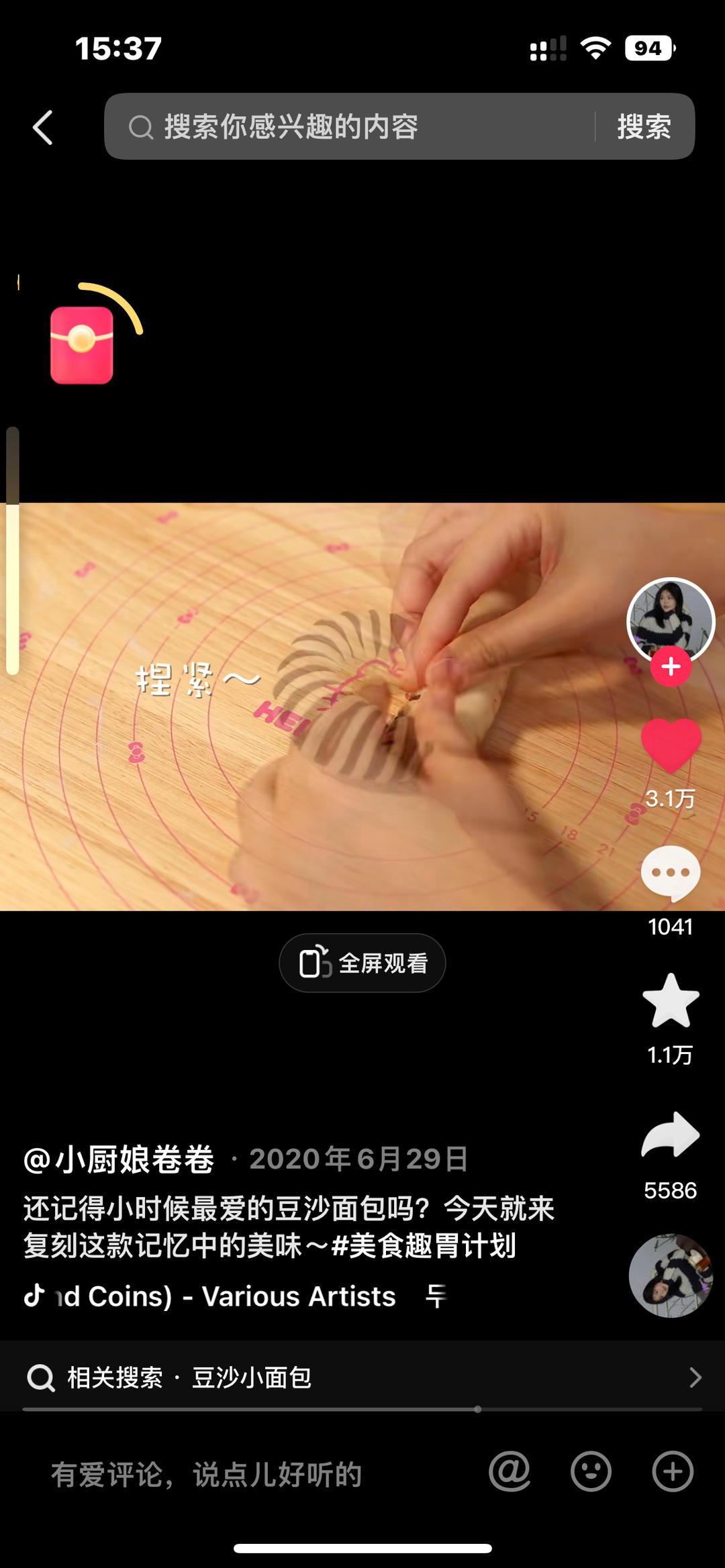Screen dimensions: 725x1568
Task: Favorite the video with the star
Action: point(671,1001)
